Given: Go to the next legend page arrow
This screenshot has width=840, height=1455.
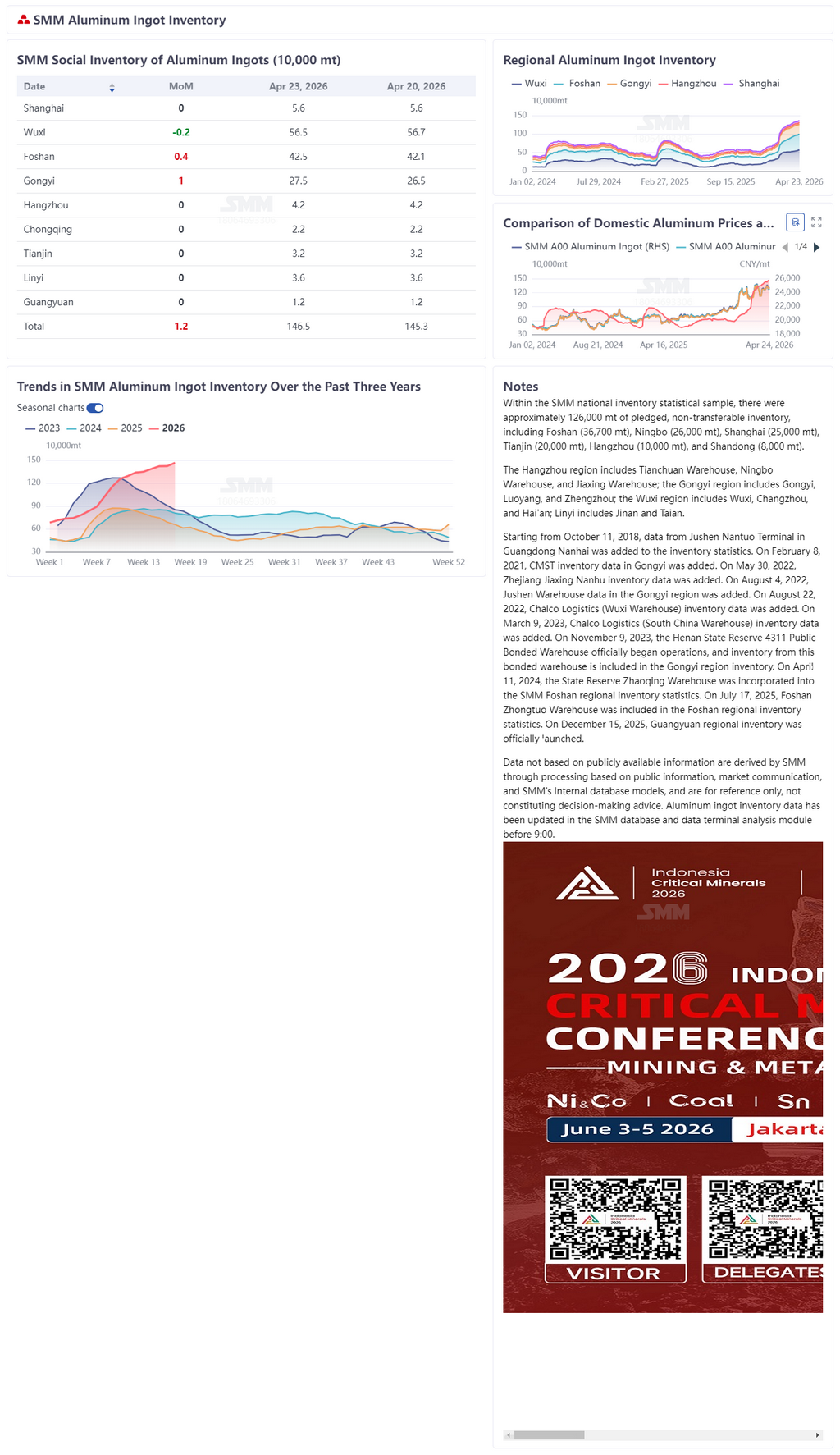Looking at the screenshot, I should pyautogui.click(x=816, y=247).
